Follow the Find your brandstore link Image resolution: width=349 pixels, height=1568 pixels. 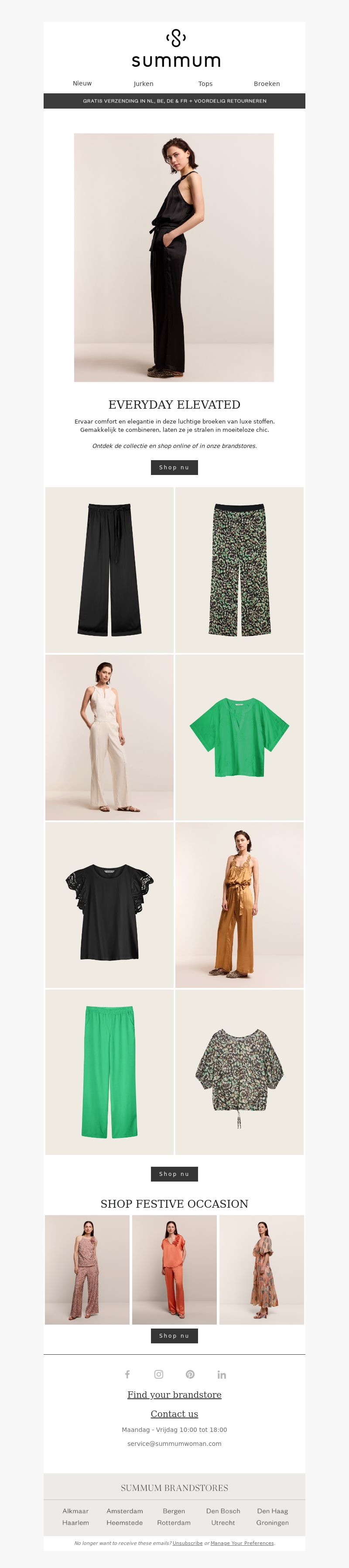point(174,1394)
